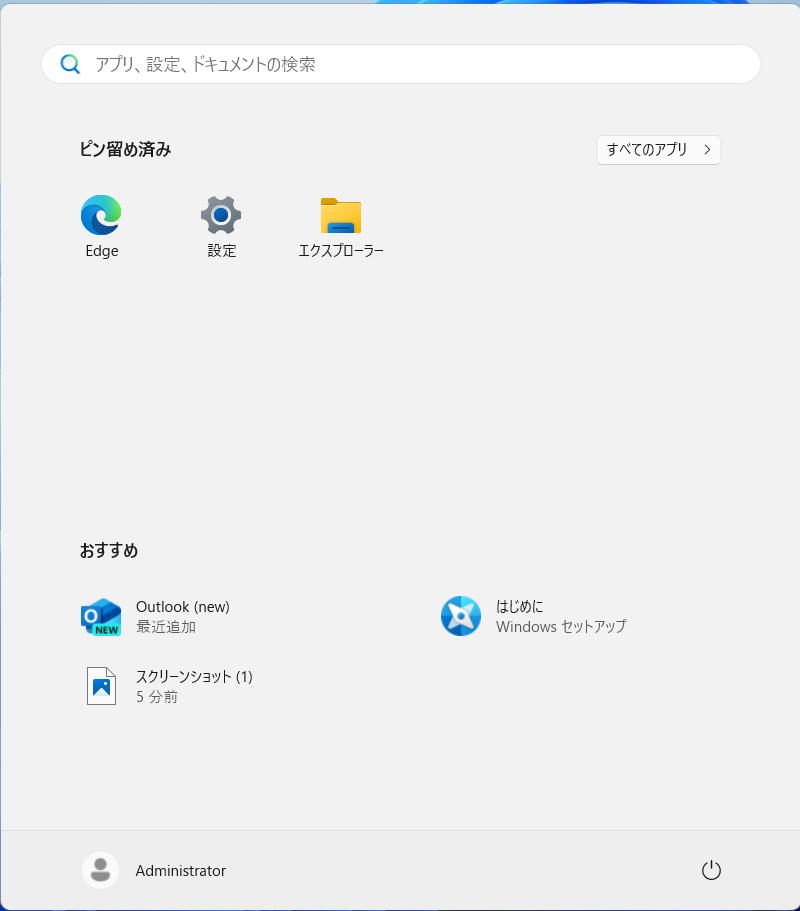Click the gear icon for 設定

pos(221,215)
